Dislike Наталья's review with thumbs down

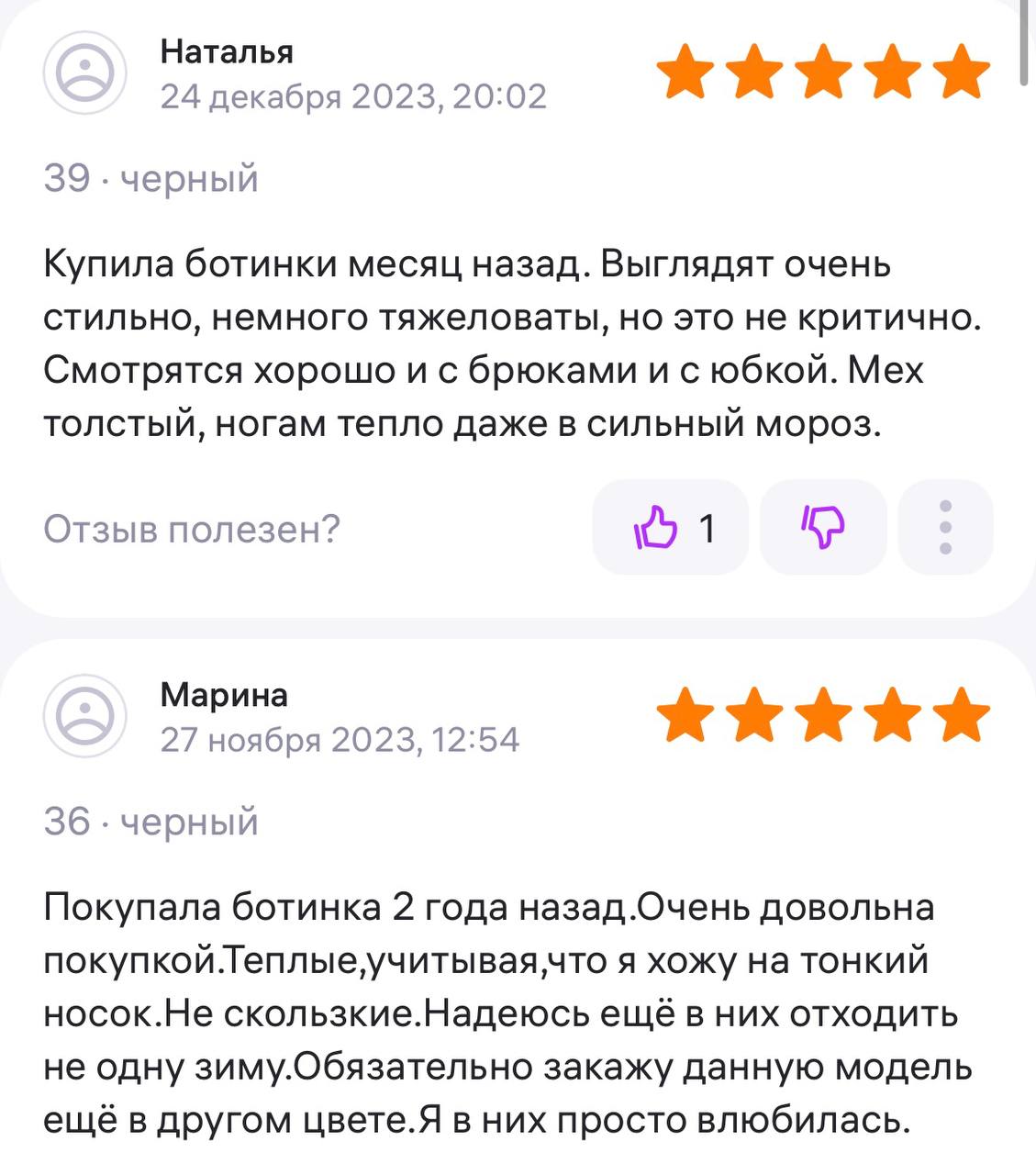823,528
